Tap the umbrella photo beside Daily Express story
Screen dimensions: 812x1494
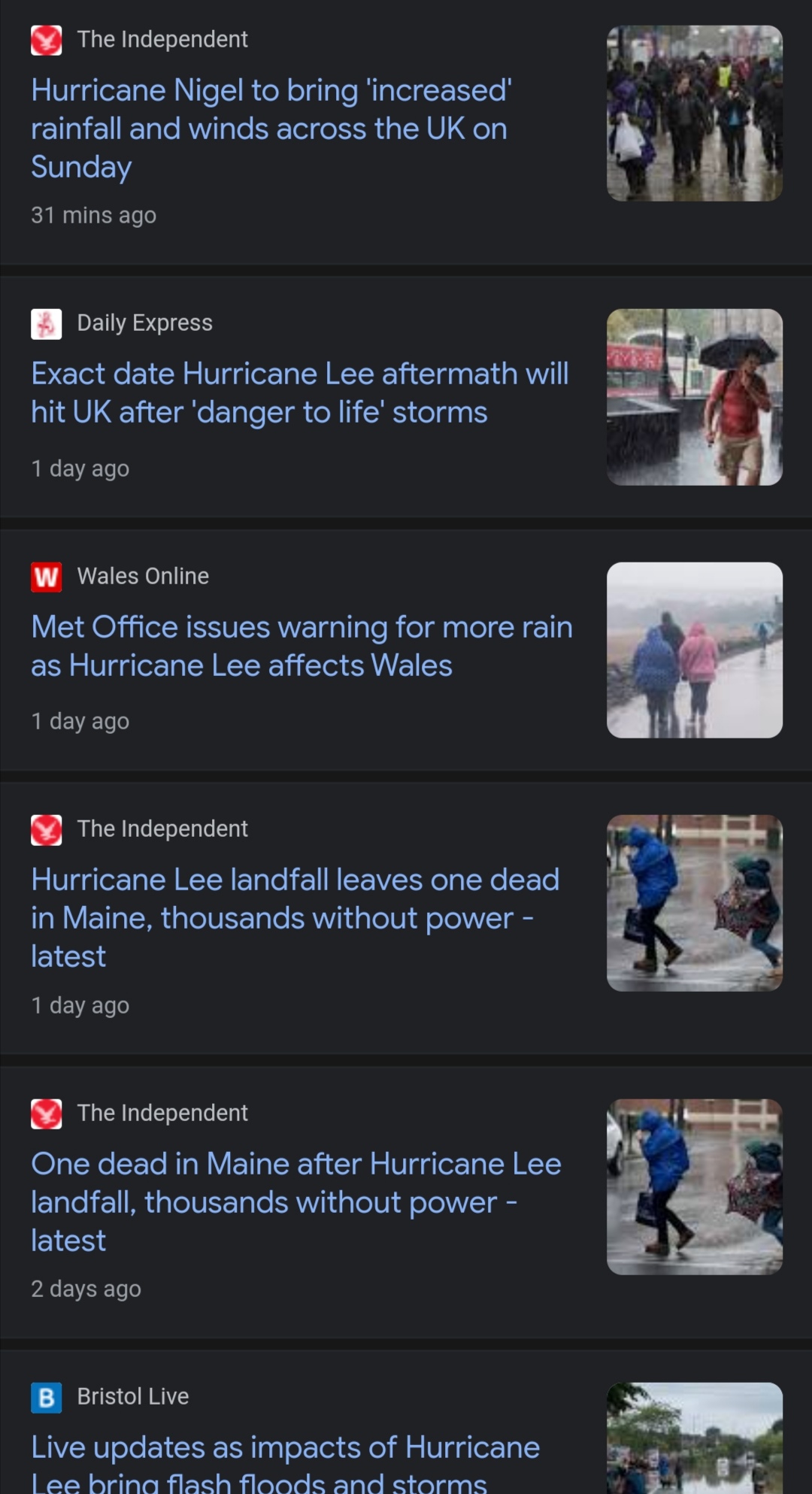coord(695,397)
